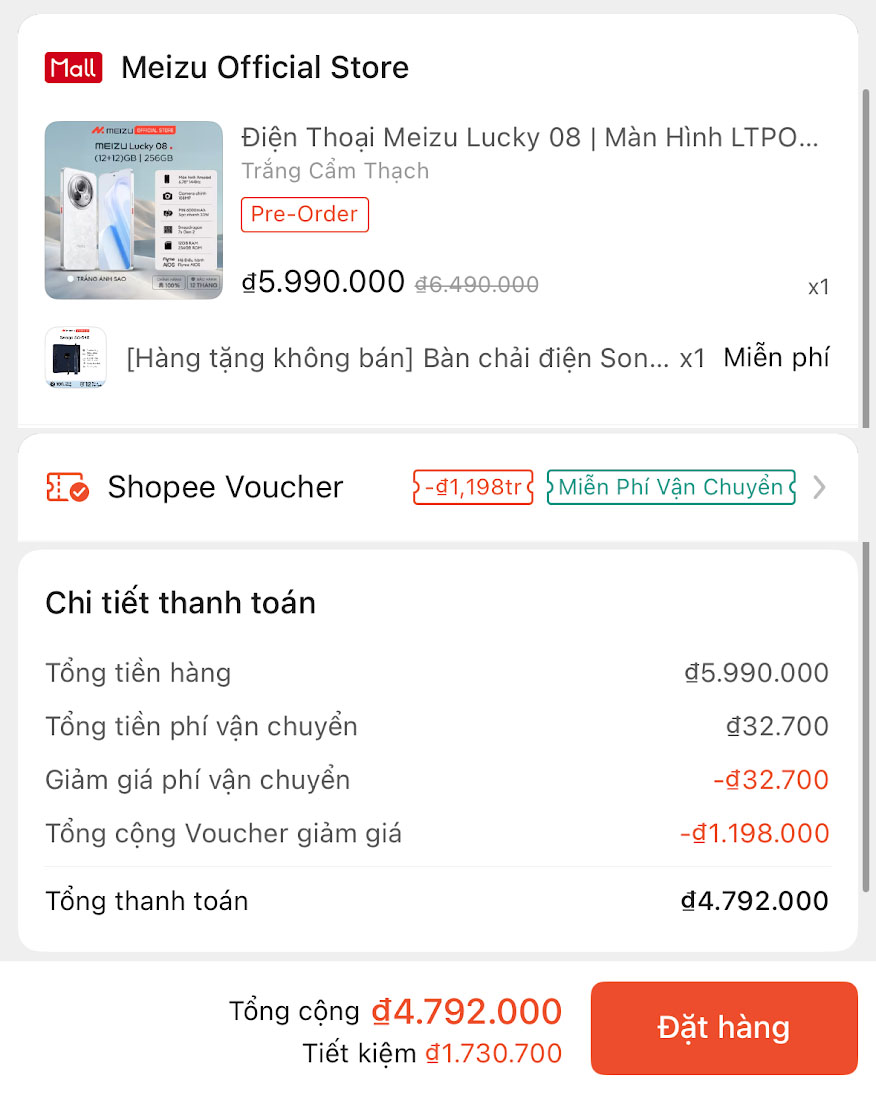Click the Pre-Order label badge
Screen dimensions: 876x1099
pyautogui.click(x=304, y=214)
